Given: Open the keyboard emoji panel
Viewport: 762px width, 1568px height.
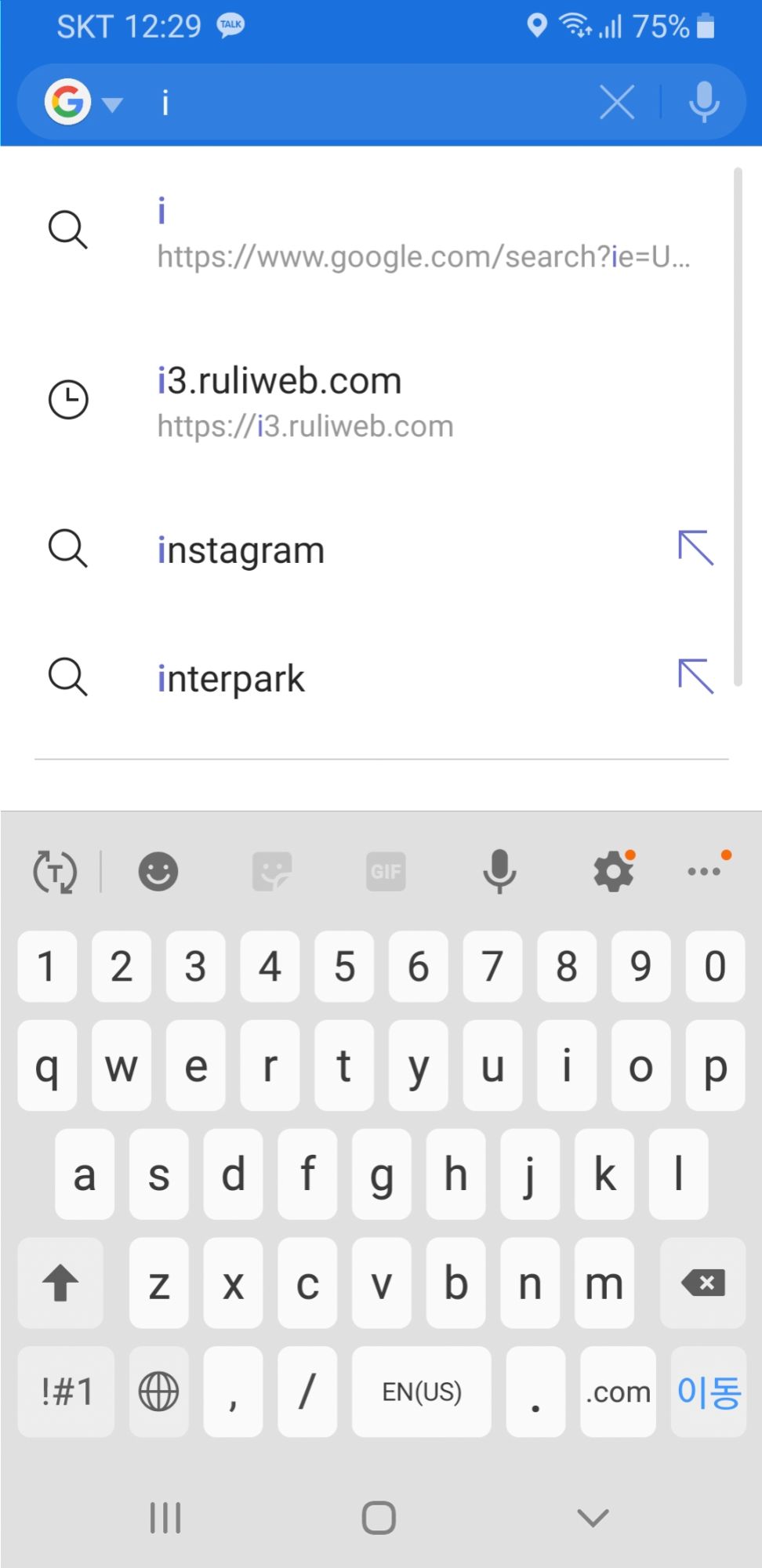Looking at the screenshot, I should pos(158,872).
